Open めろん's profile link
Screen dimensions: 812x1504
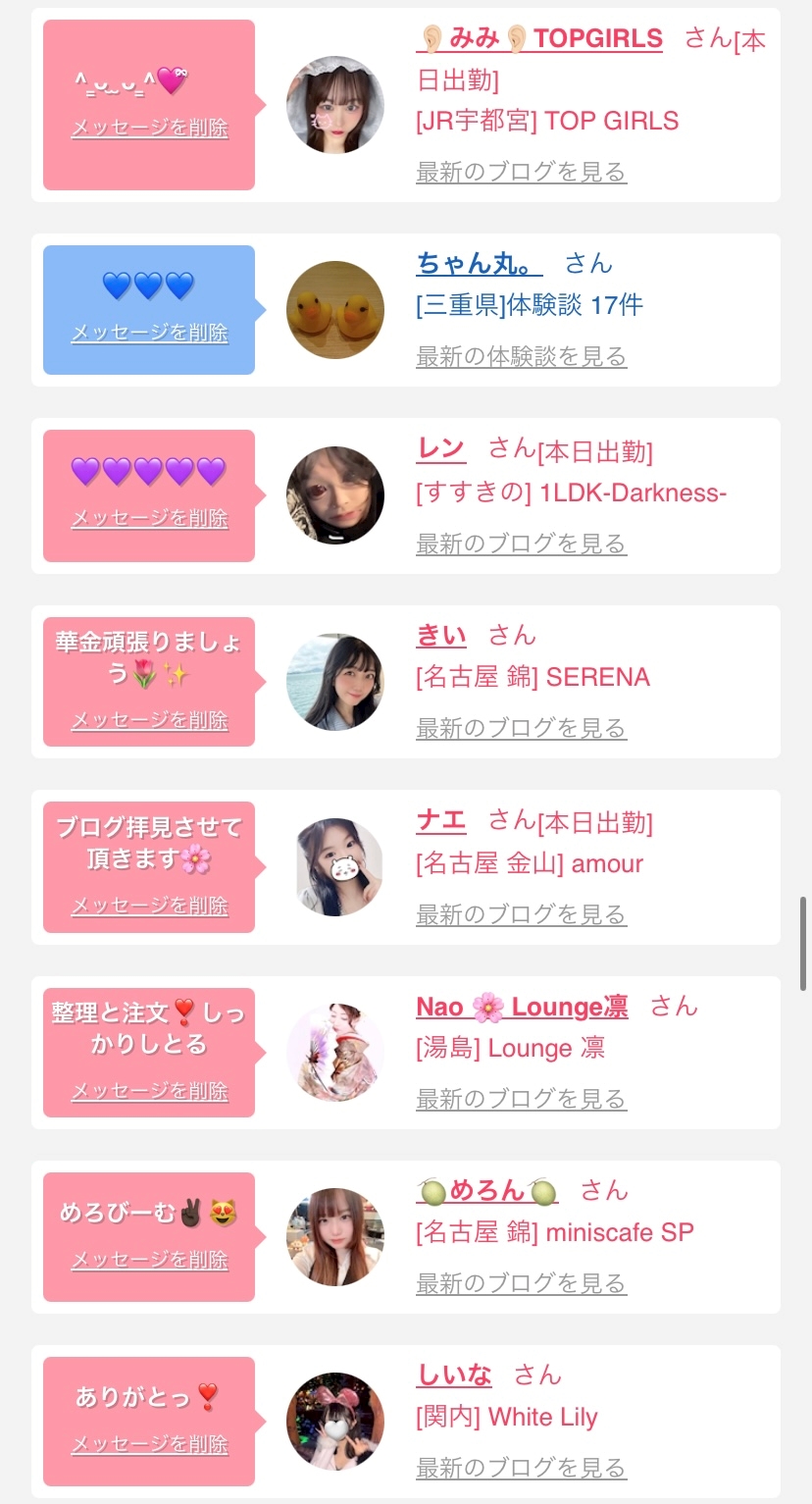487,1190
